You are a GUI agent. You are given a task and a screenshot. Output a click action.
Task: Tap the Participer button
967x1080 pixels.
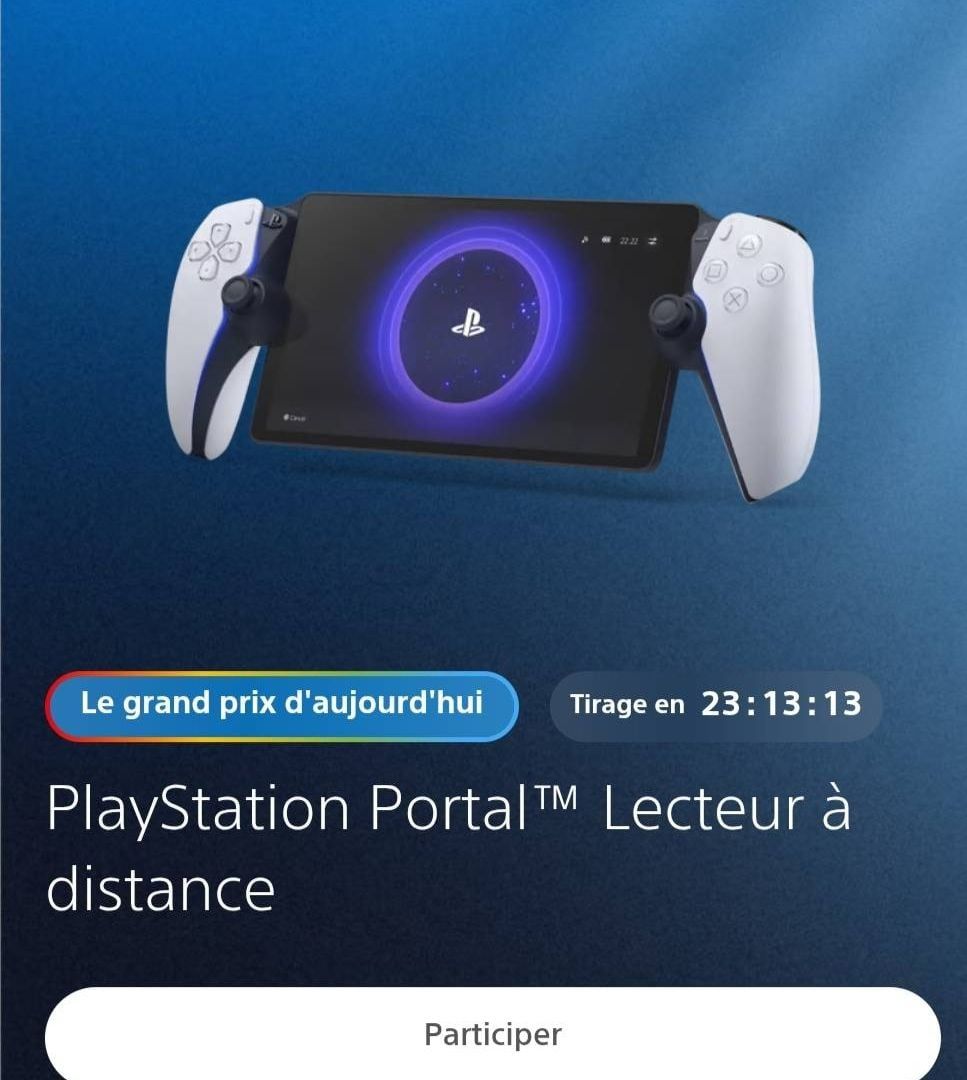click(492, 1034)
